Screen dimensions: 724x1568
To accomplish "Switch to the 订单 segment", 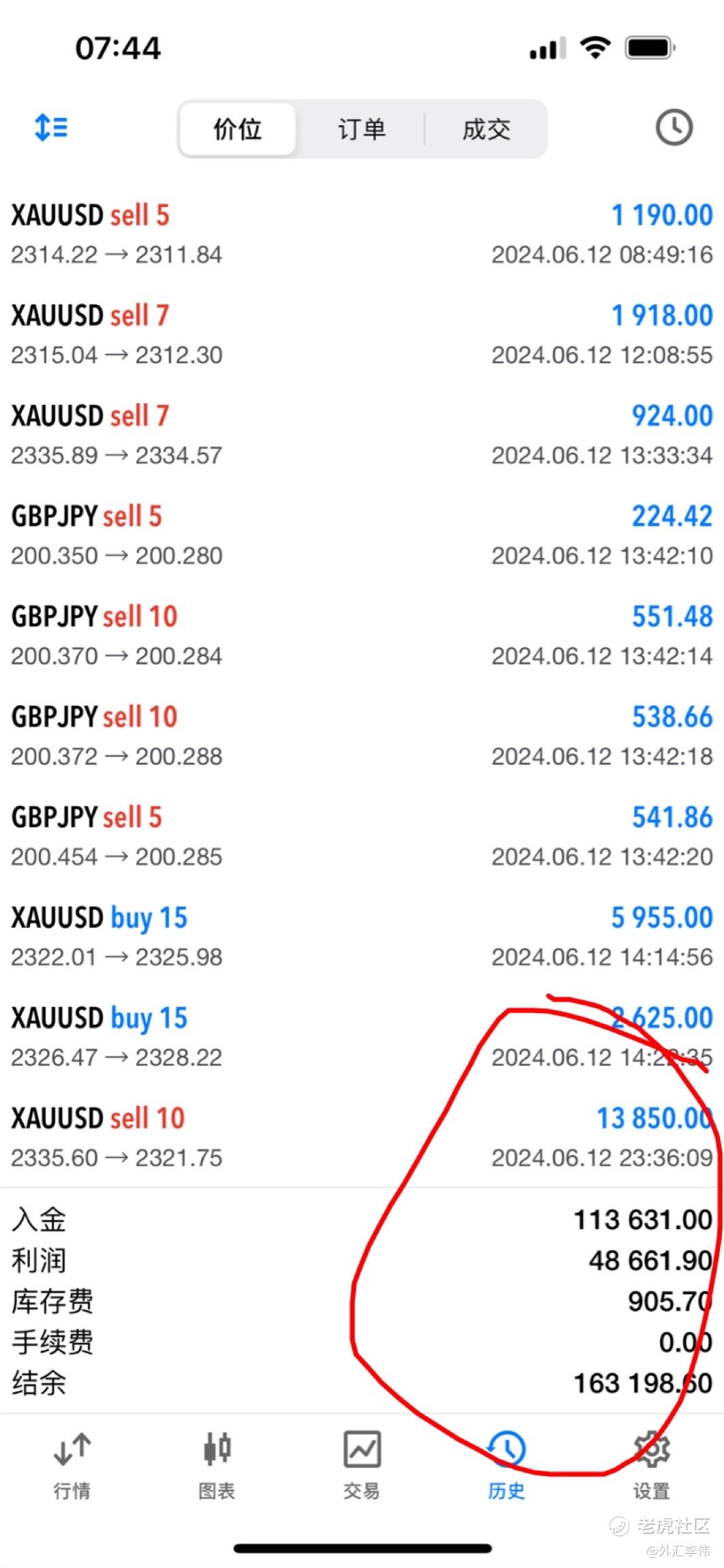I will pos(362,129).
